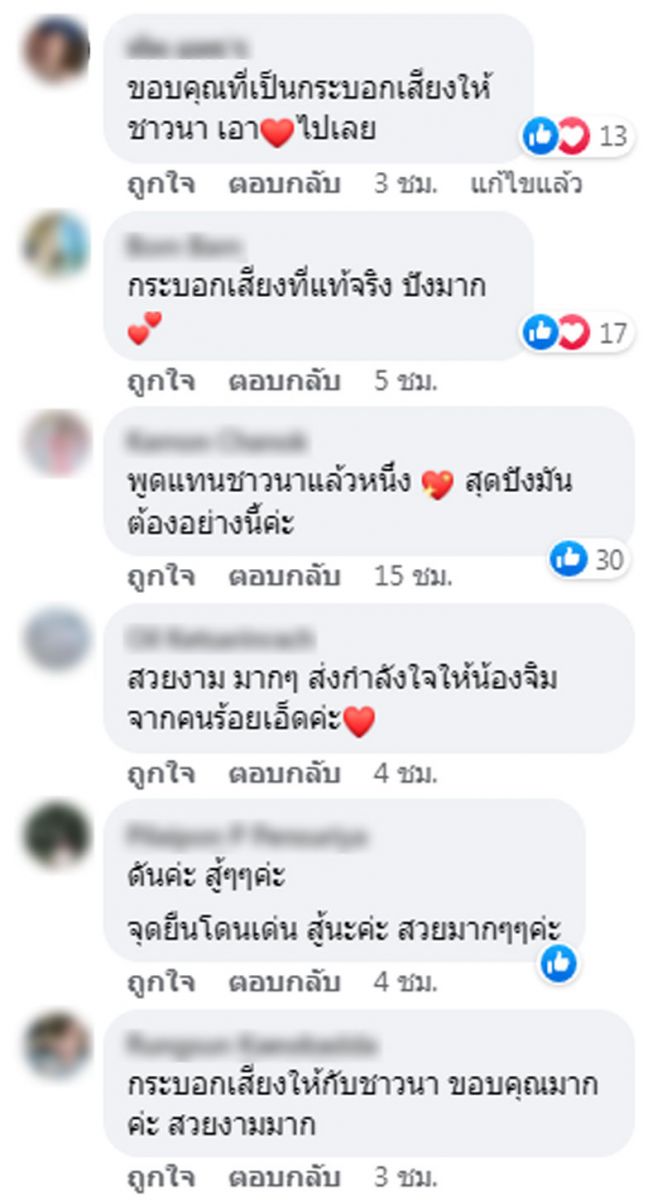Like the comment พูดแทนชาวนาแล้วหนึ่ง
The width and height of the screenshot is (662, 1200).
[161, 577]
